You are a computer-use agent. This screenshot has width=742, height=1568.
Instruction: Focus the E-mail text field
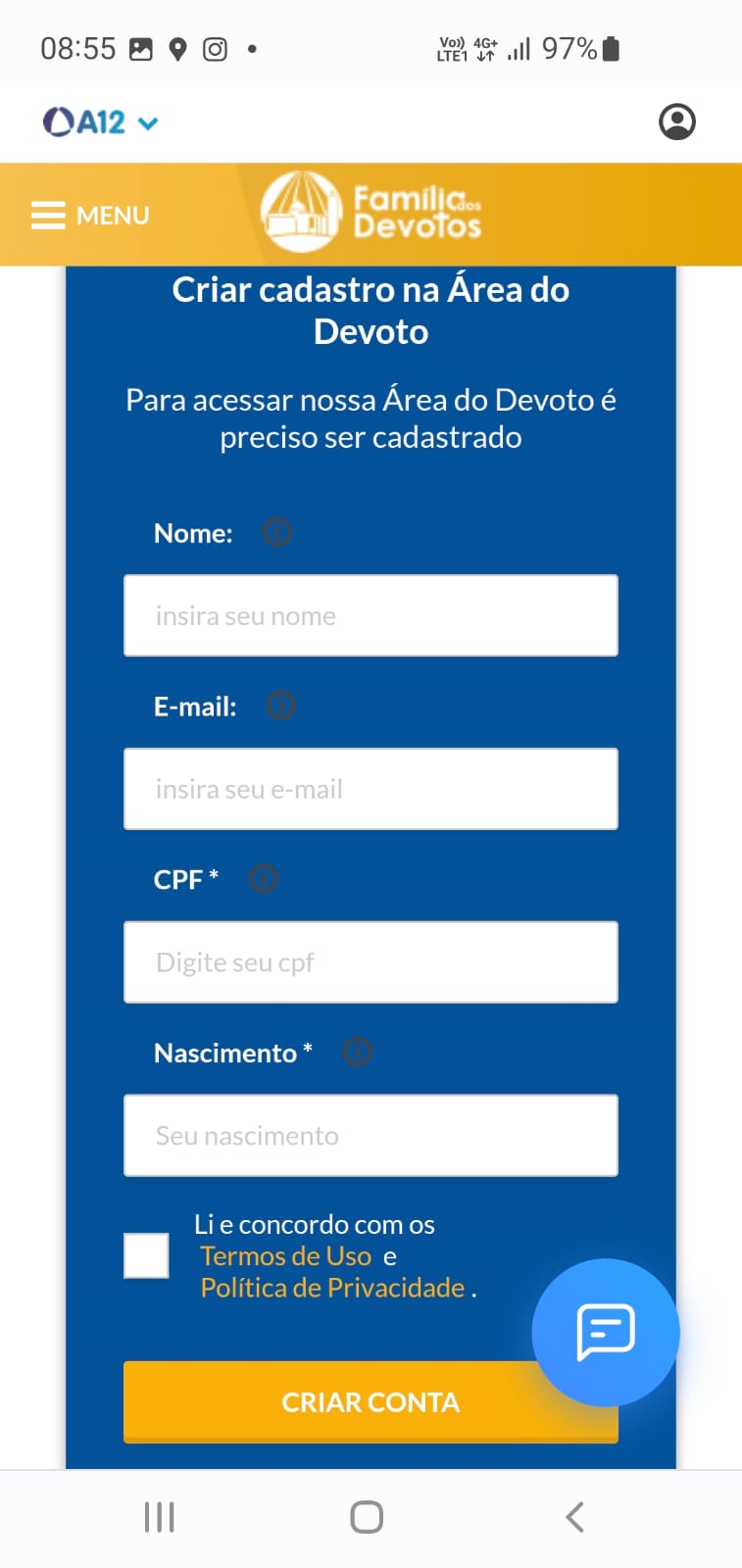click(x=371, y=789)
